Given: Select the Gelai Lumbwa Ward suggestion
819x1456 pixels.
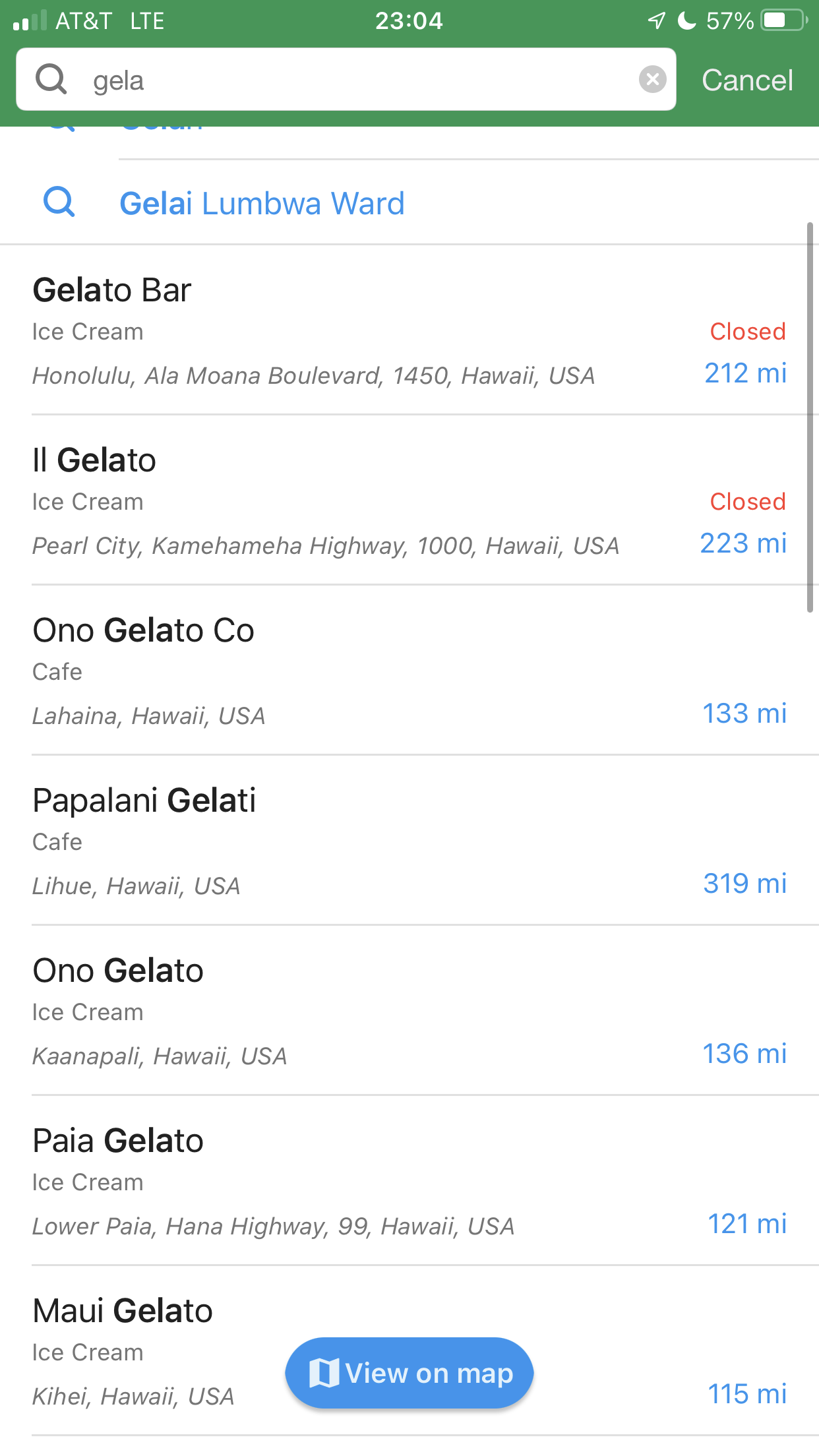Looking at the screenshot, I should 262,203.
